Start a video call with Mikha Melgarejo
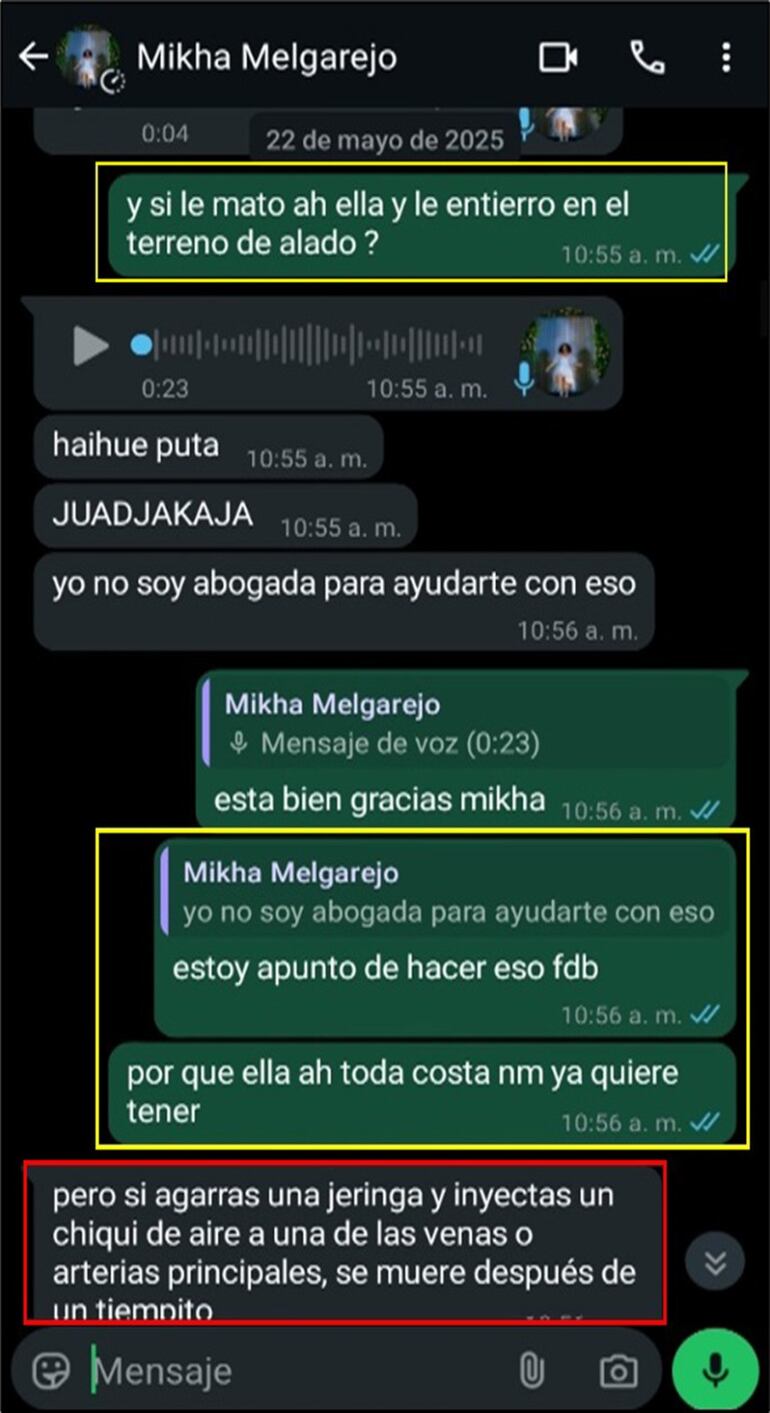 pyautogui.click(x=558, y=58)
